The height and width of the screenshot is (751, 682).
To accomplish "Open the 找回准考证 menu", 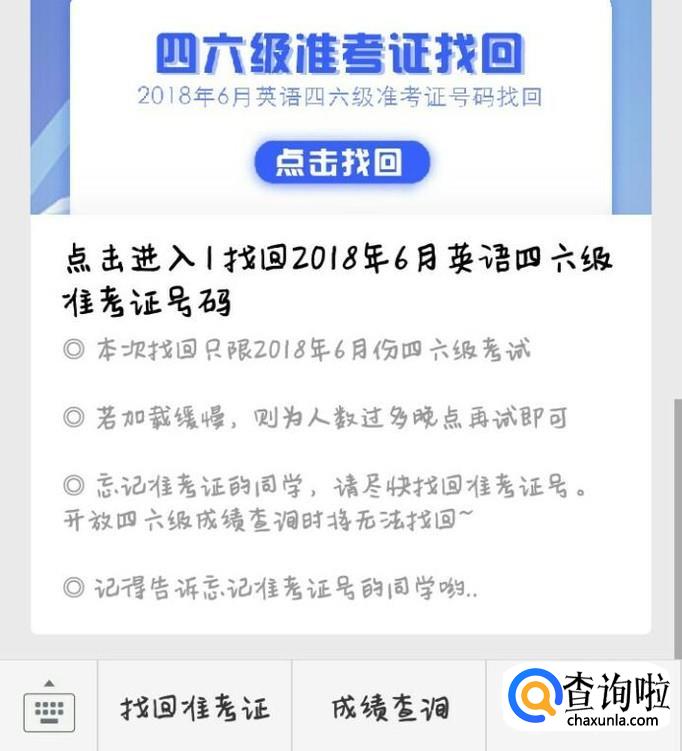I will (x=195, y=707).
